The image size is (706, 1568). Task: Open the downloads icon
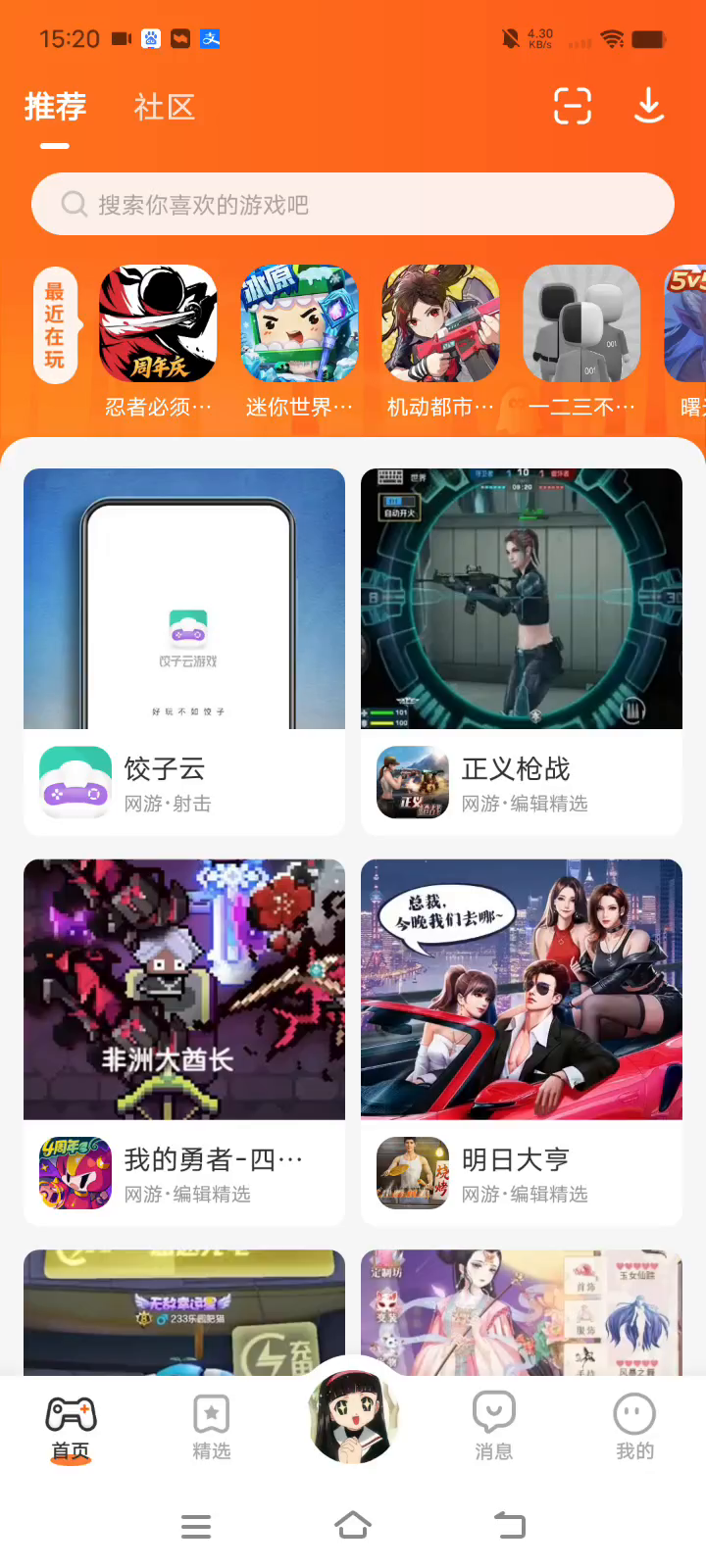coord(649,106)
